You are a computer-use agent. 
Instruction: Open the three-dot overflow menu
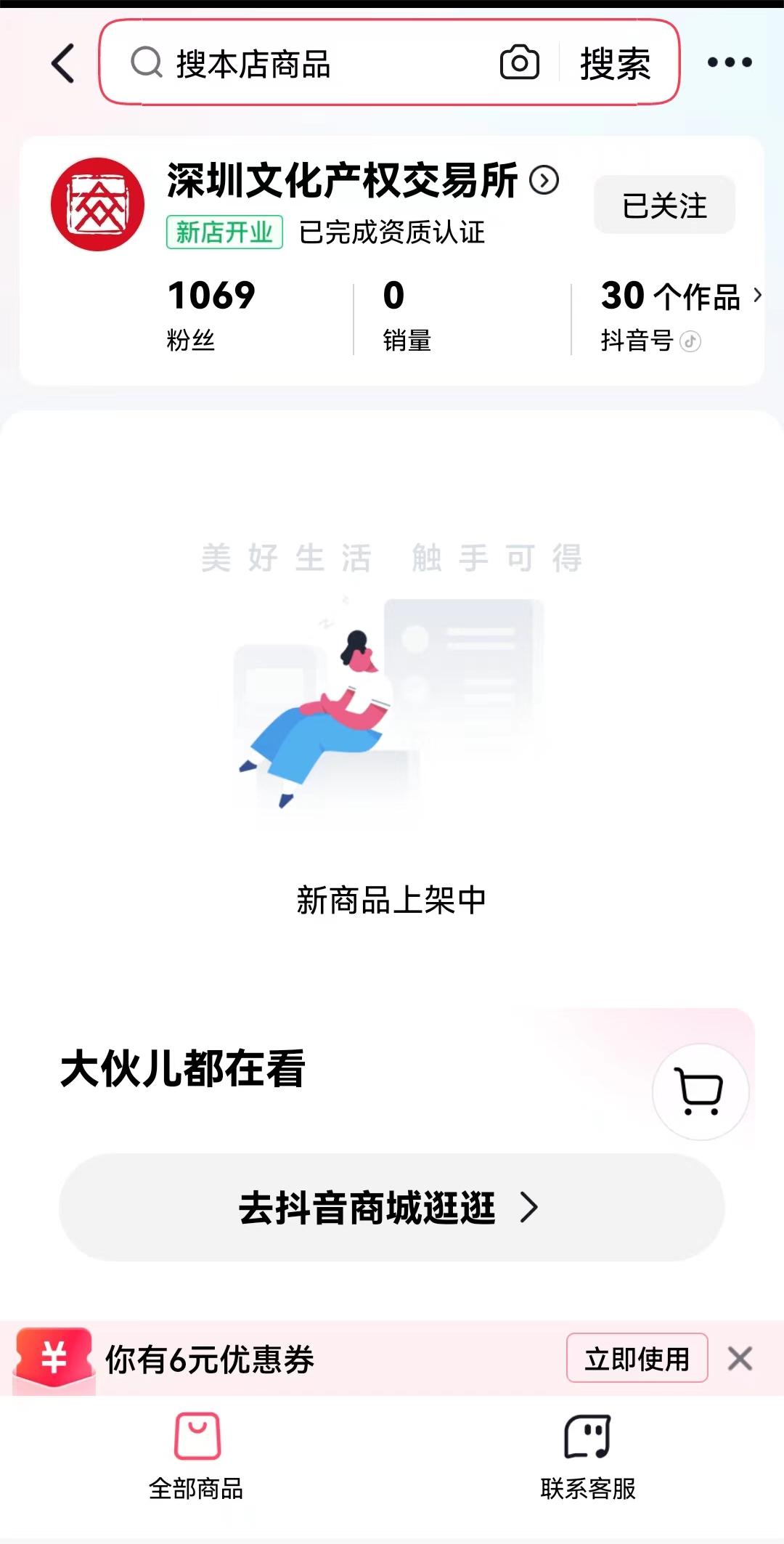click(730, 62)
